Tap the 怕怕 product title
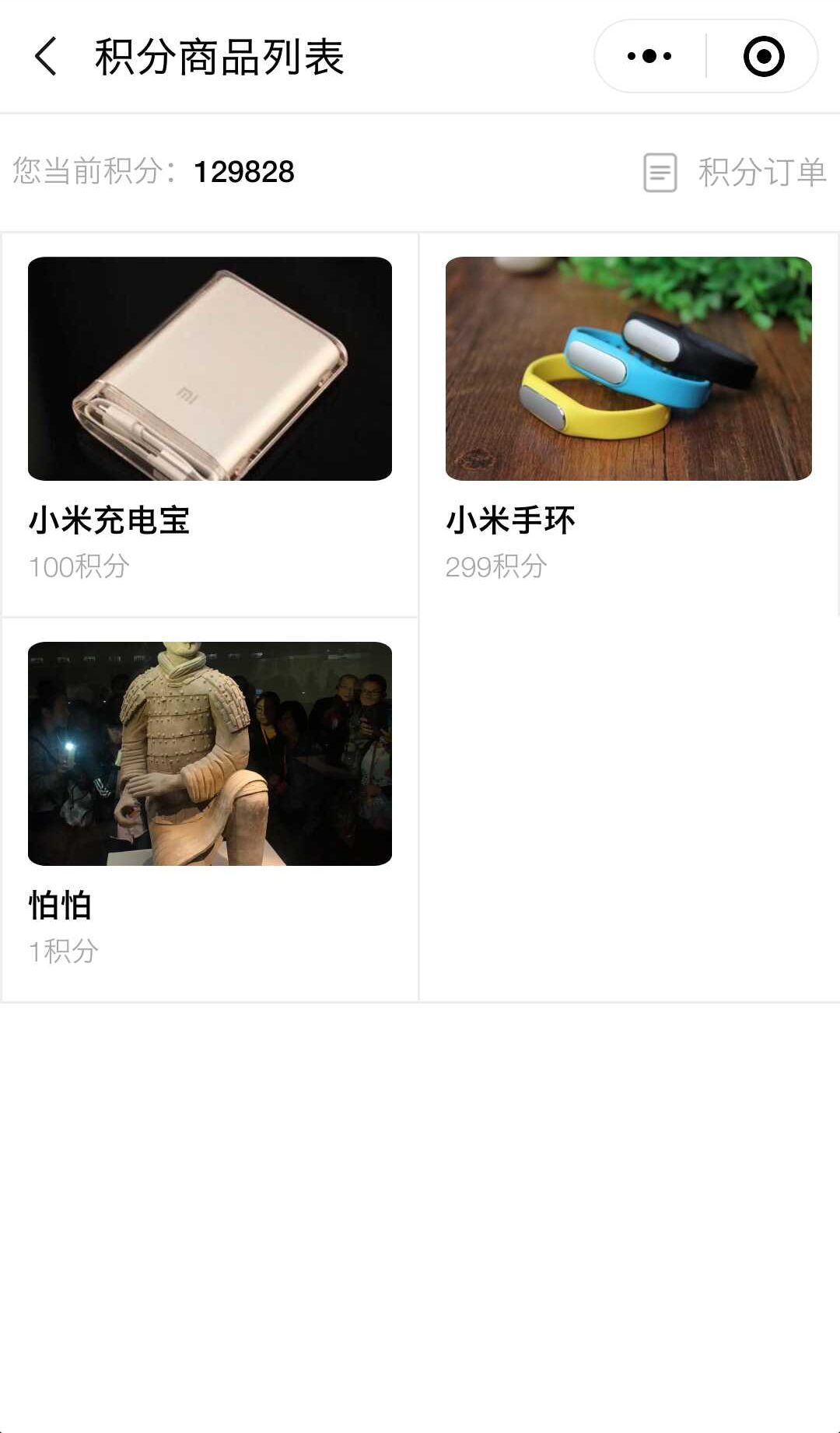 tap(59, 904)
